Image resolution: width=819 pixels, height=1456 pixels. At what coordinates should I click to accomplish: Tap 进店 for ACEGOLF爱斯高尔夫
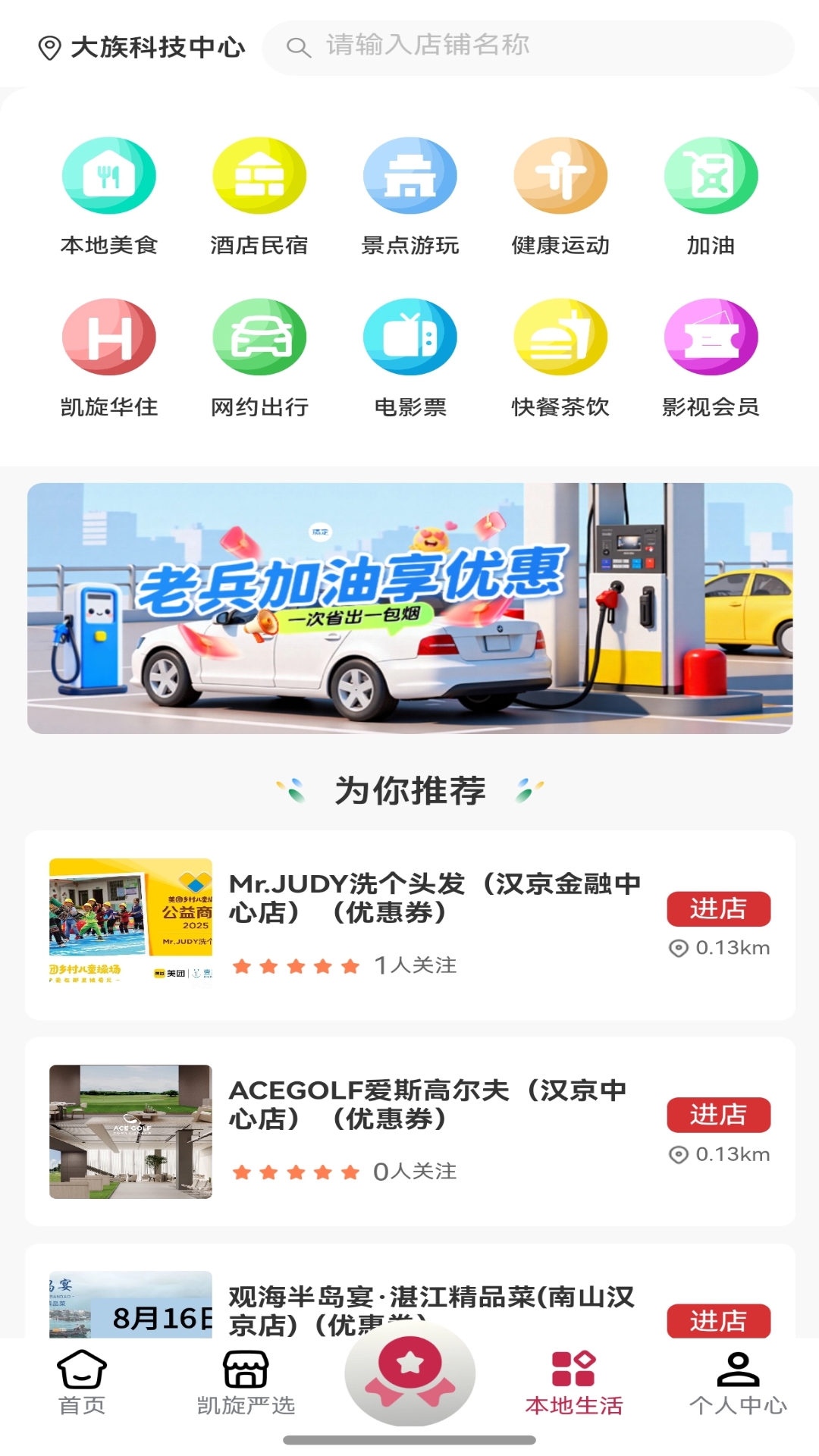point(717,1115)
